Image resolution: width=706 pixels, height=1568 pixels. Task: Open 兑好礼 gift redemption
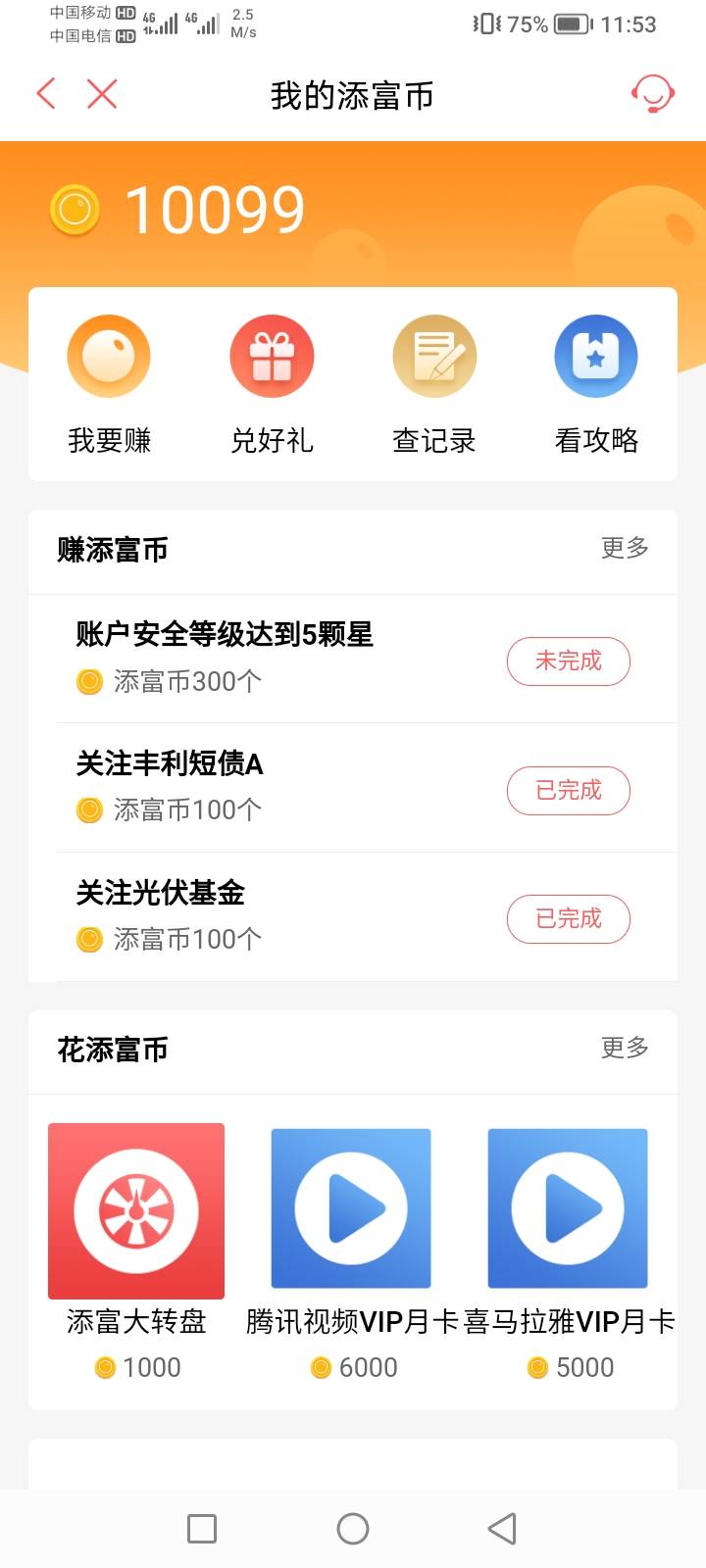tap(272, 383)
